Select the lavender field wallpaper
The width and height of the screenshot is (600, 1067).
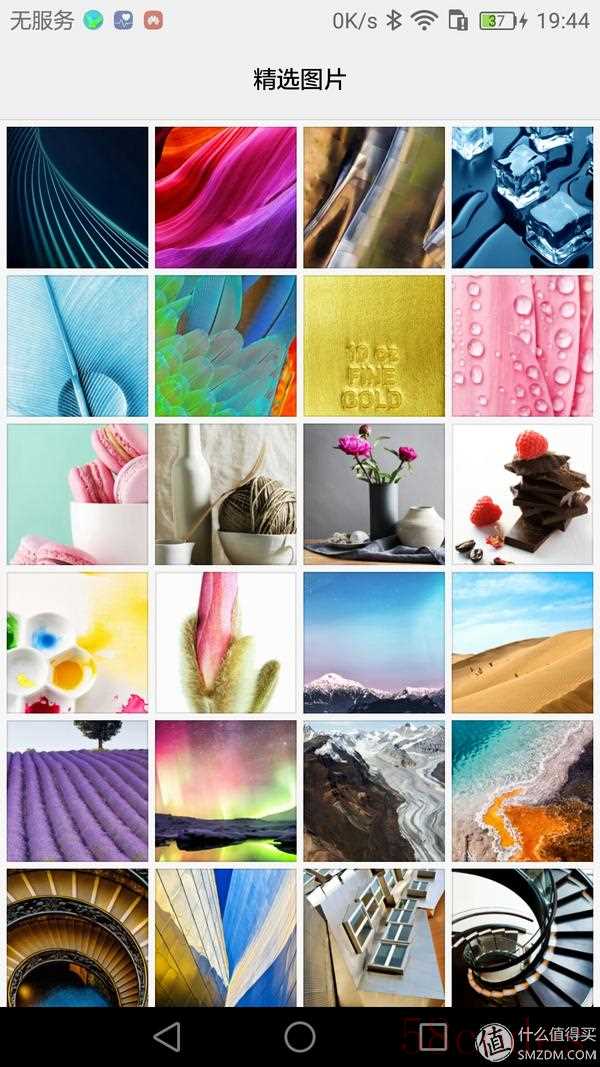coord(77,790)
